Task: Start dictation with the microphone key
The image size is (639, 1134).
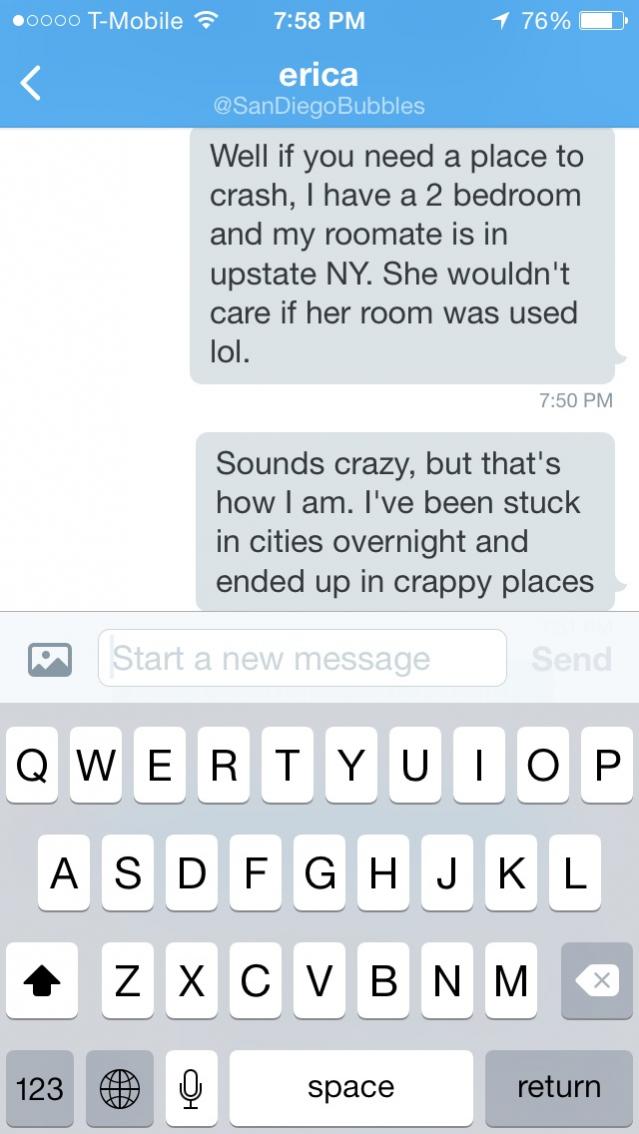Action: 191,1089
